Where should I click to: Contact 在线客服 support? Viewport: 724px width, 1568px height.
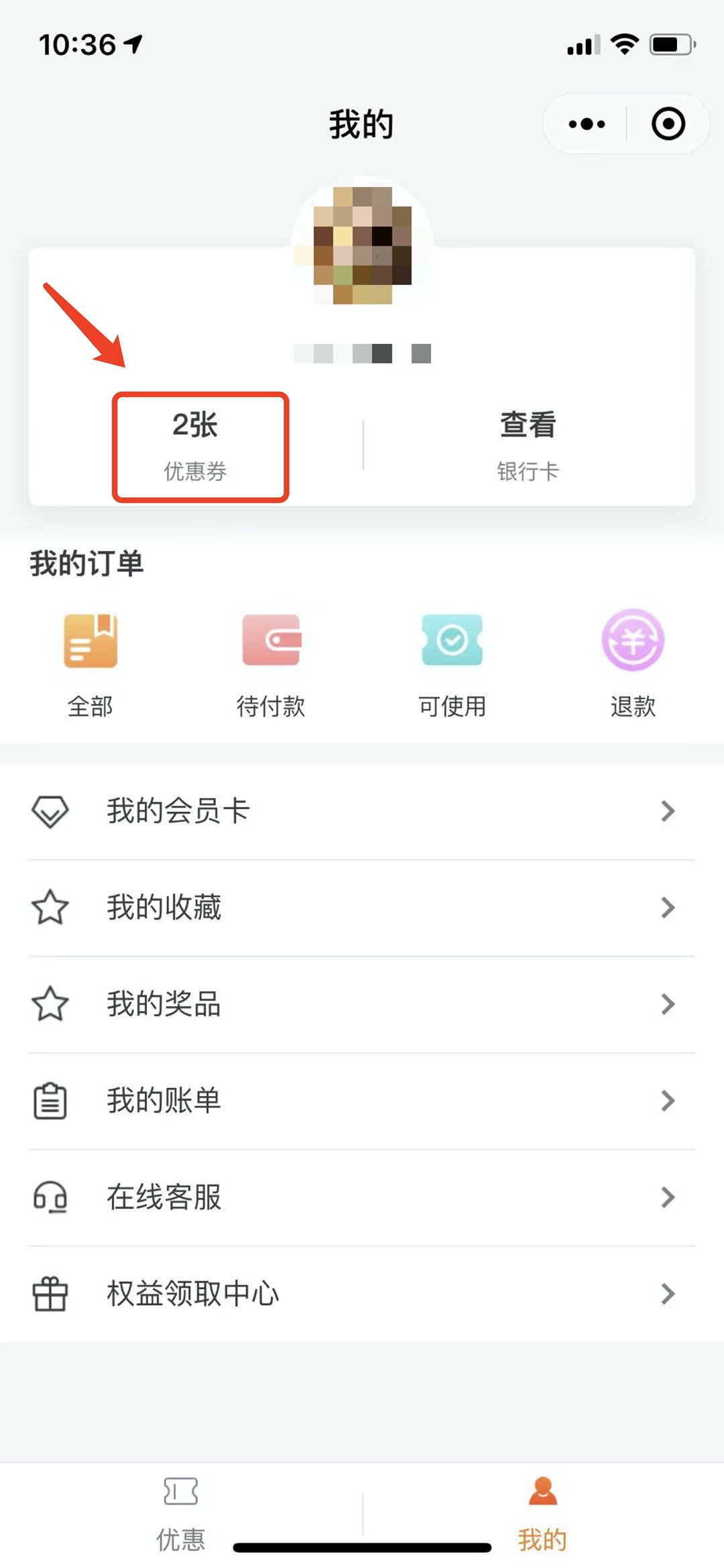pyautogui.click(x=362, y=1197)
